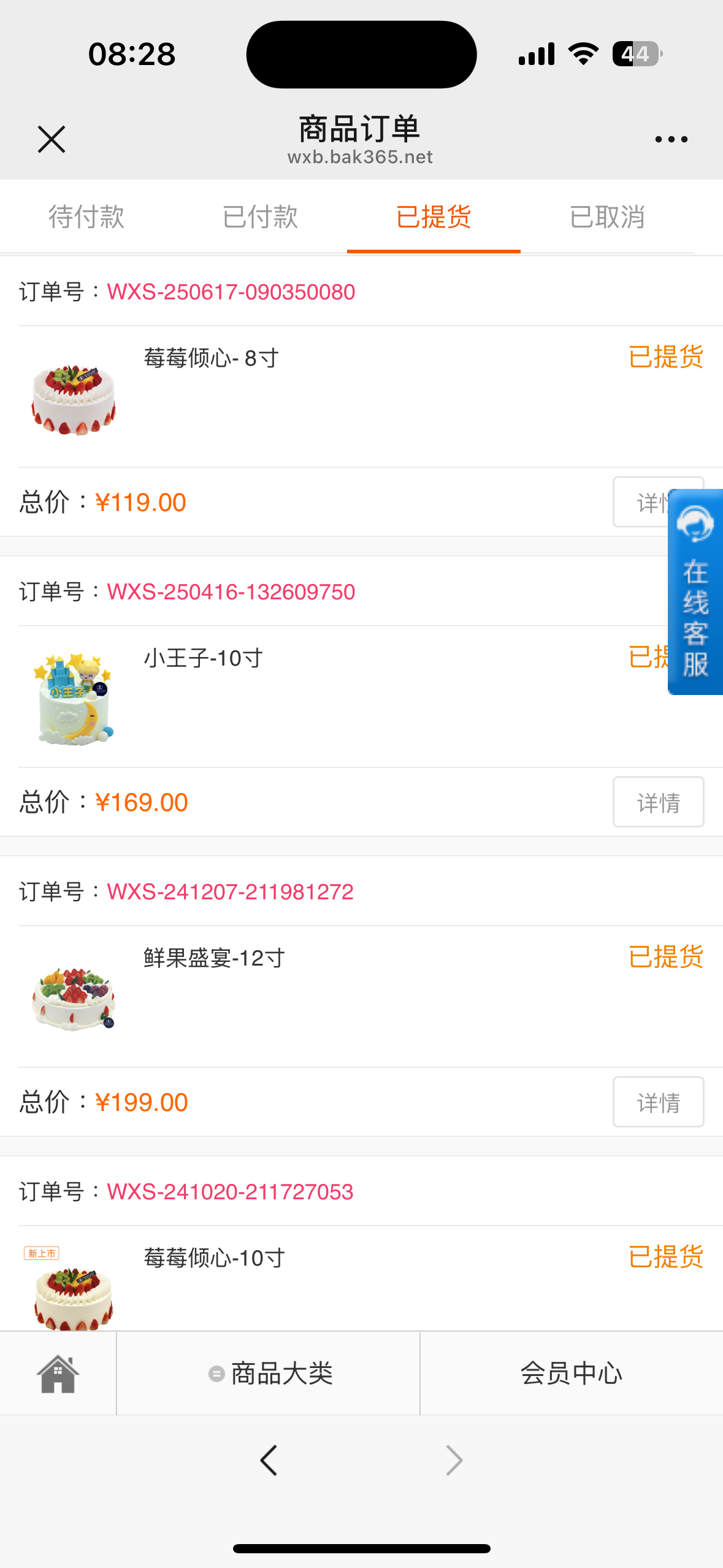
Task: Open the three-dot more options menu
Action: (x=671, y=140)
